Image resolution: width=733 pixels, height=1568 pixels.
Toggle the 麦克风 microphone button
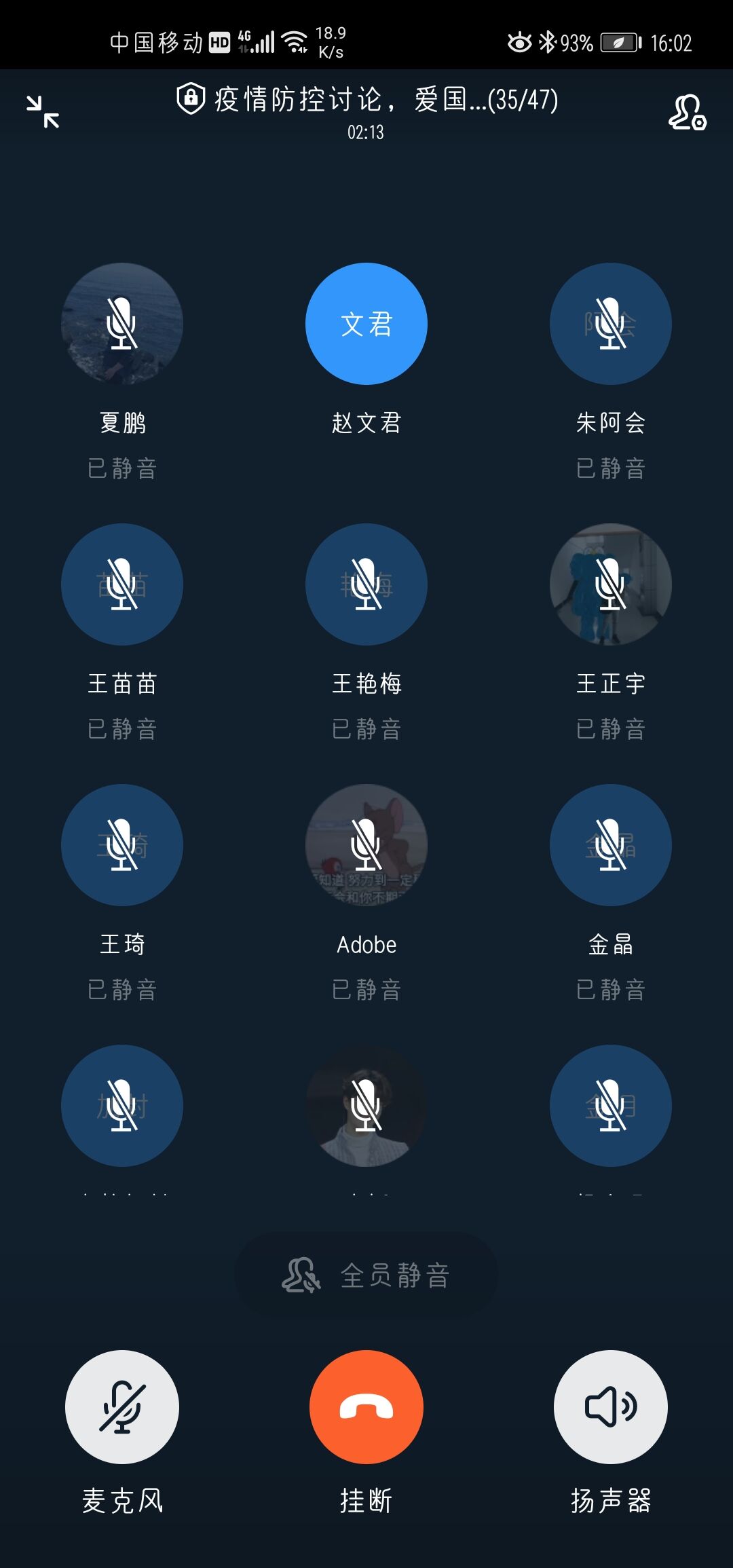[122, 1407]
